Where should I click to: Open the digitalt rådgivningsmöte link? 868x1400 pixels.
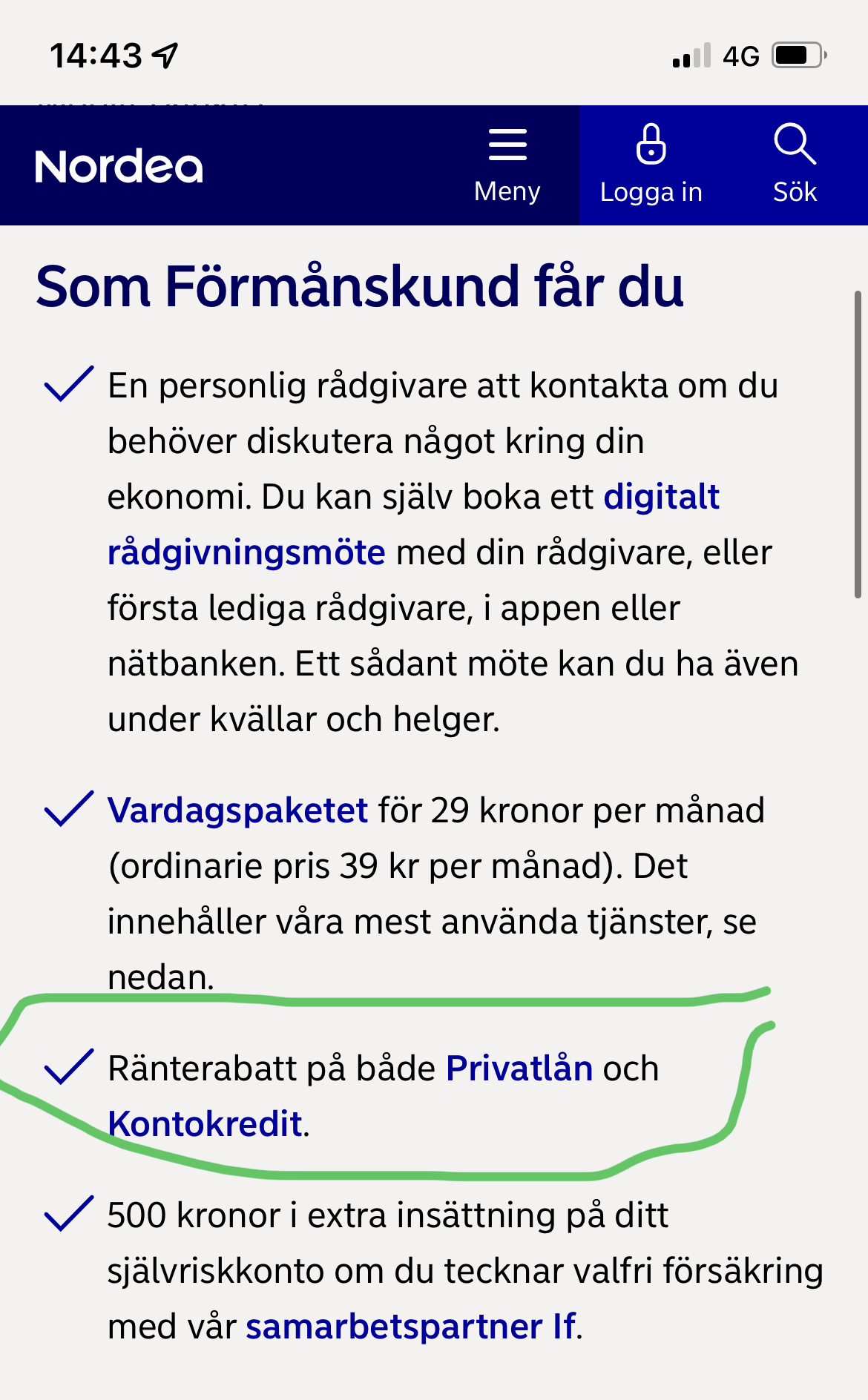661,497
